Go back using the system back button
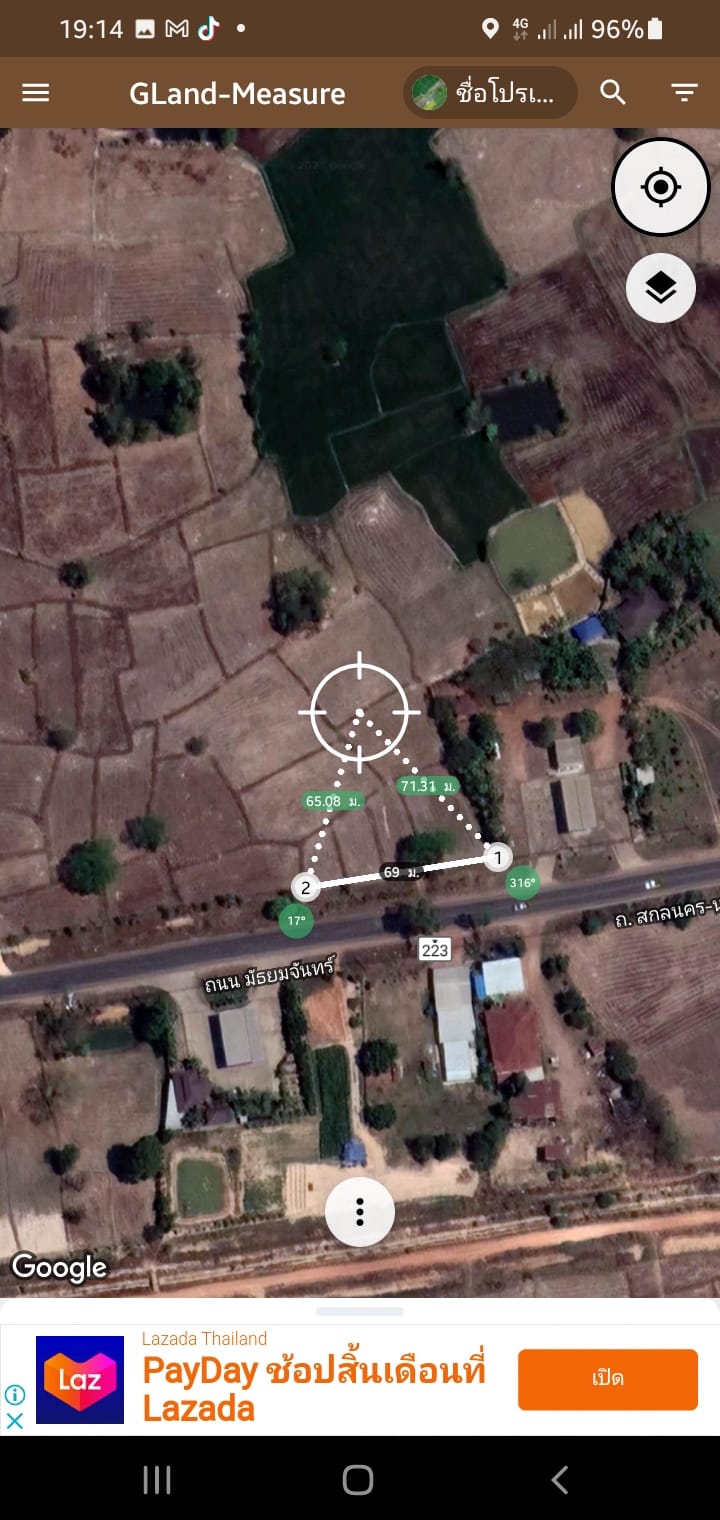 point(560,1480)
